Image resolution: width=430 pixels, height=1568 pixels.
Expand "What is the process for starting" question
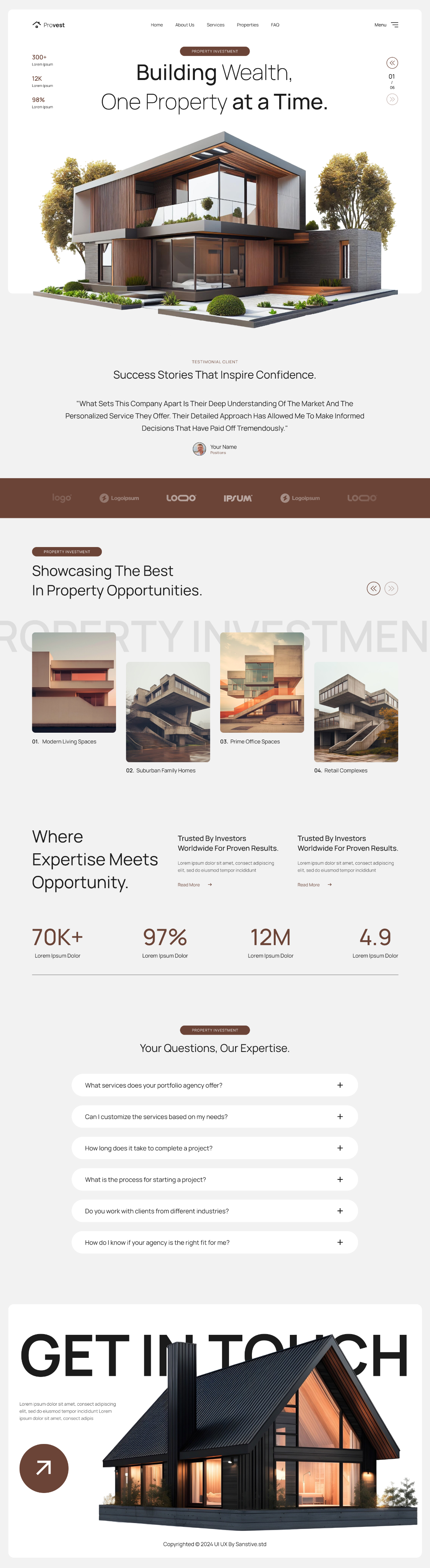click(x=339, y=1179)
